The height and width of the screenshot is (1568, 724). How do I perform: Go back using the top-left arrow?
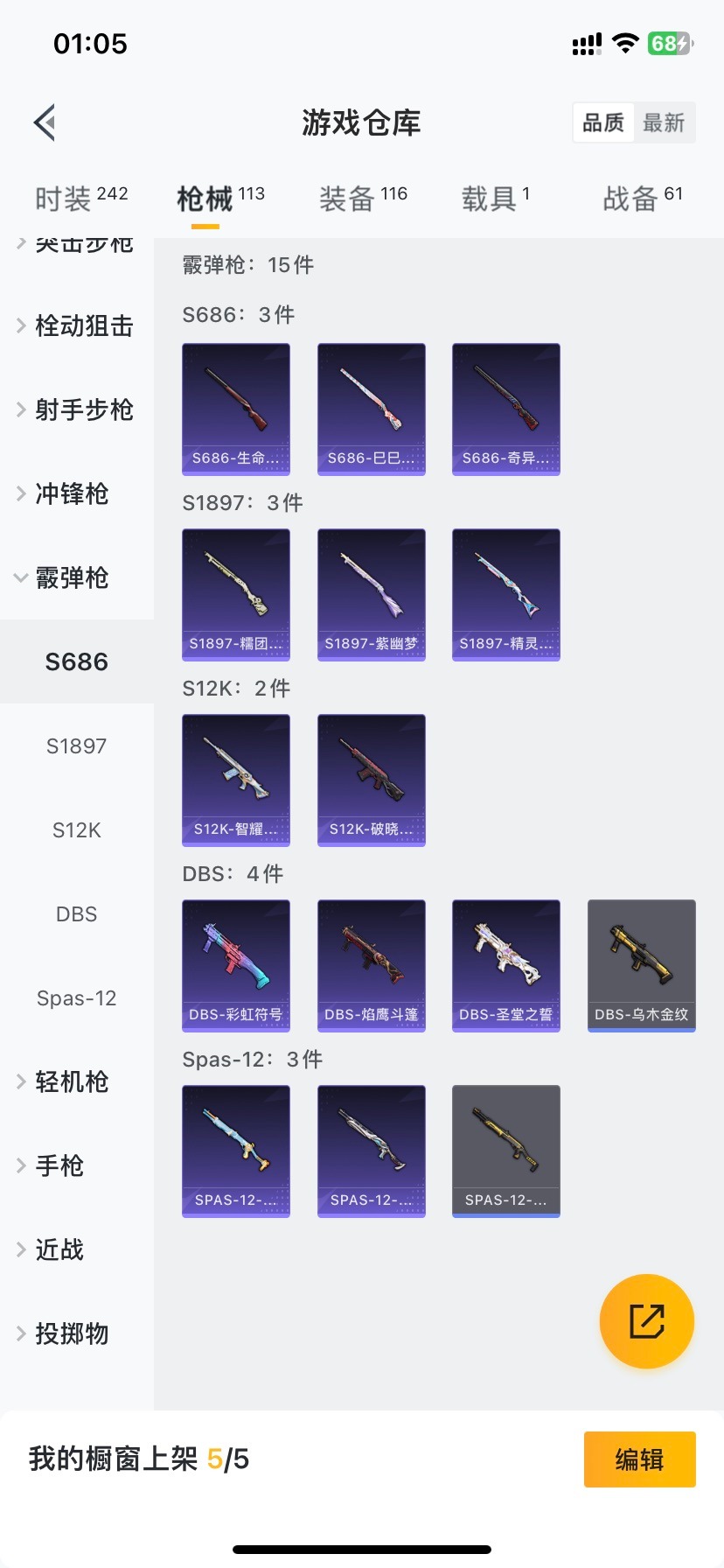(45, 122)
